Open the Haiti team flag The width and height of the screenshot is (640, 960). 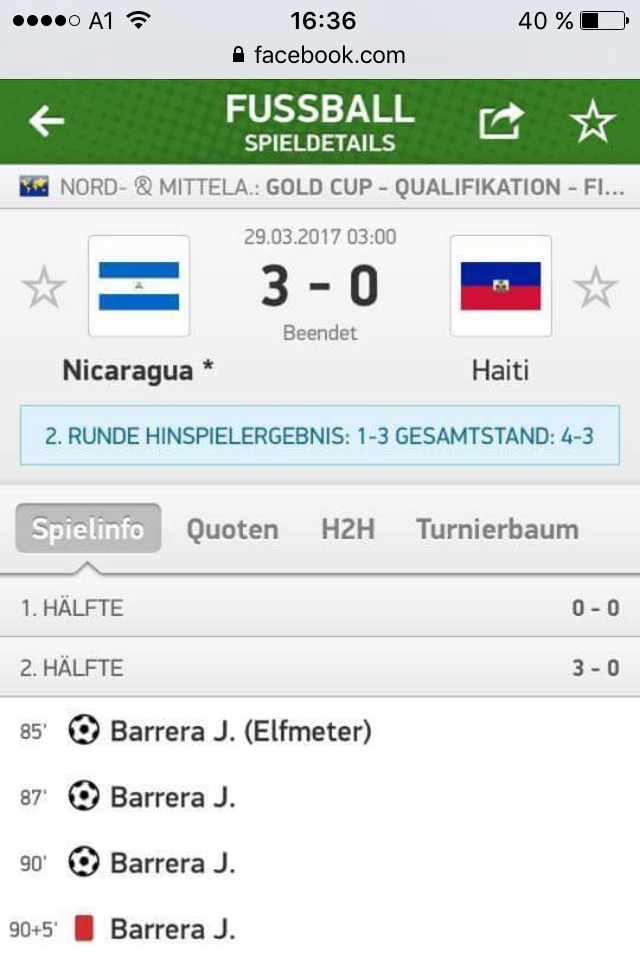click(x=500, y=286)
